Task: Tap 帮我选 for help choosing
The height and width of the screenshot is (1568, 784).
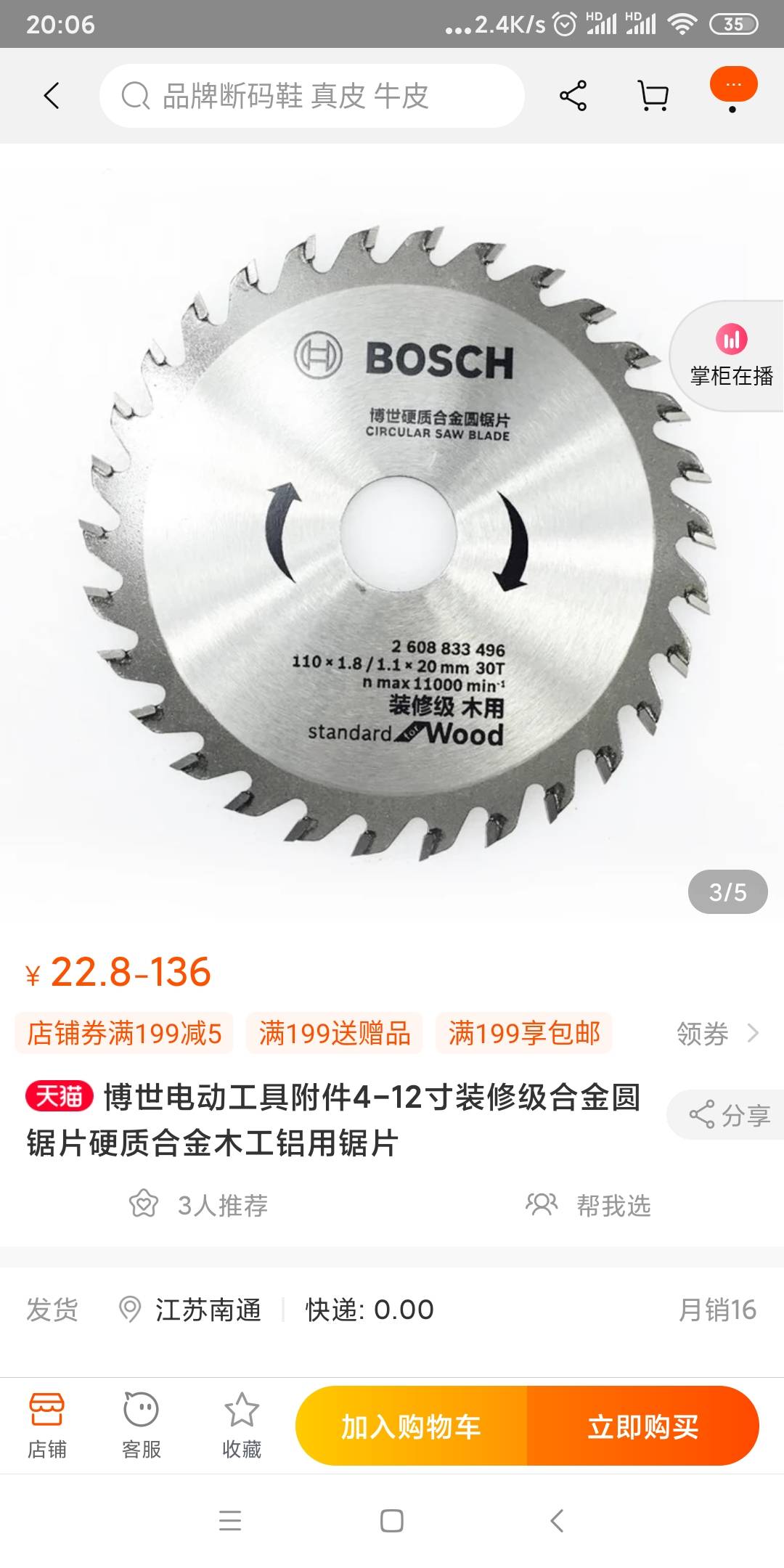Action: [589, 1205]
